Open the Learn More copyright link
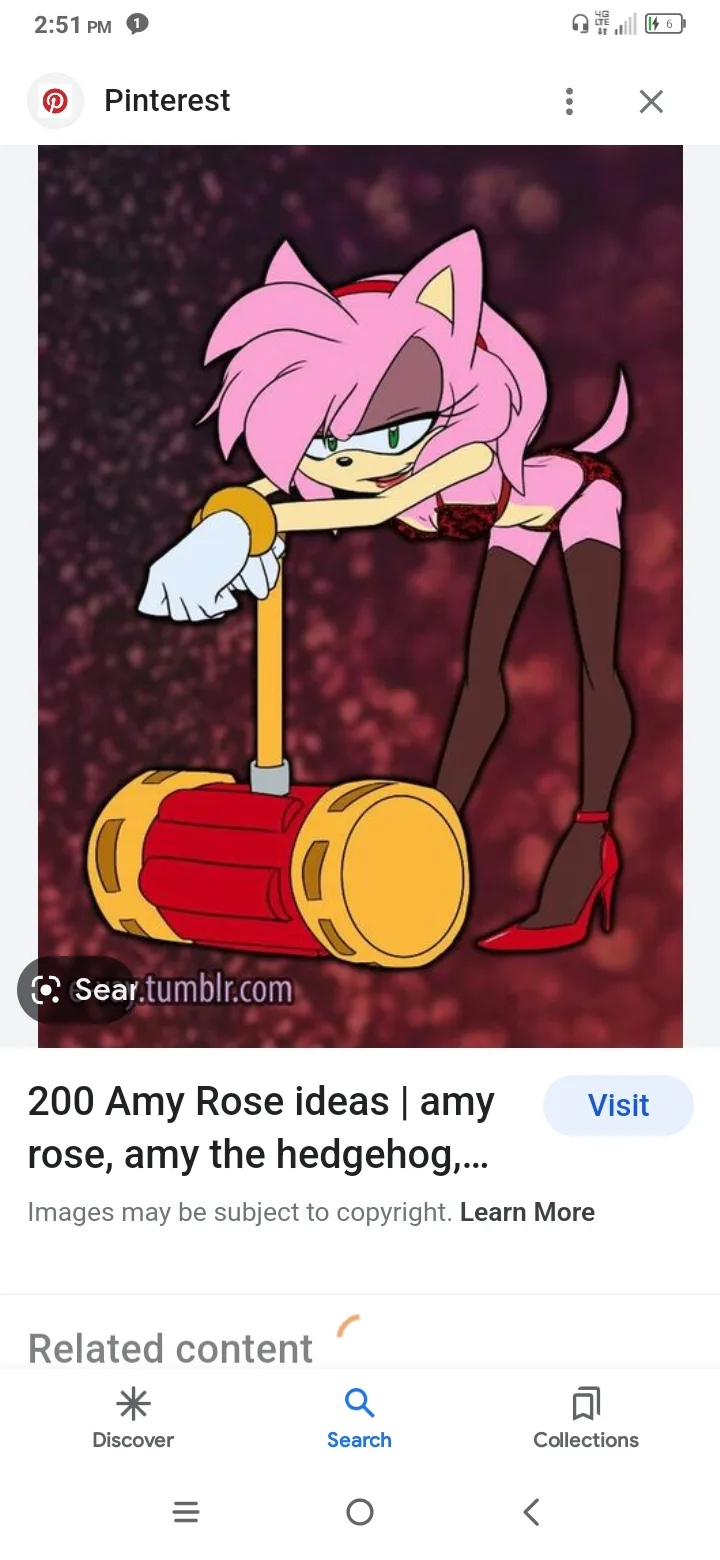The height and width of the screenshot is (1560, 720). point(527,1212)
